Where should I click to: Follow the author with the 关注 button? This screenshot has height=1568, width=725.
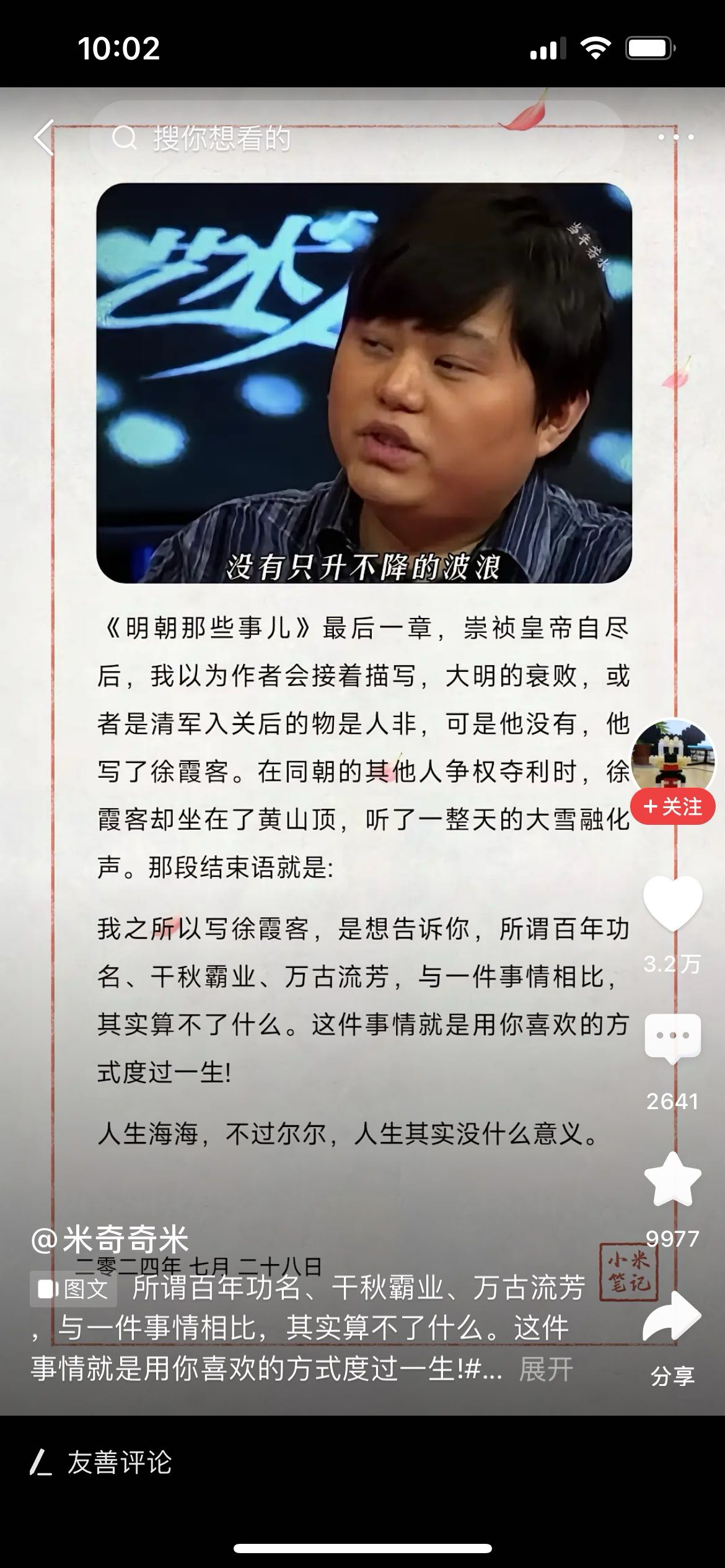click(x=673, y=806)
